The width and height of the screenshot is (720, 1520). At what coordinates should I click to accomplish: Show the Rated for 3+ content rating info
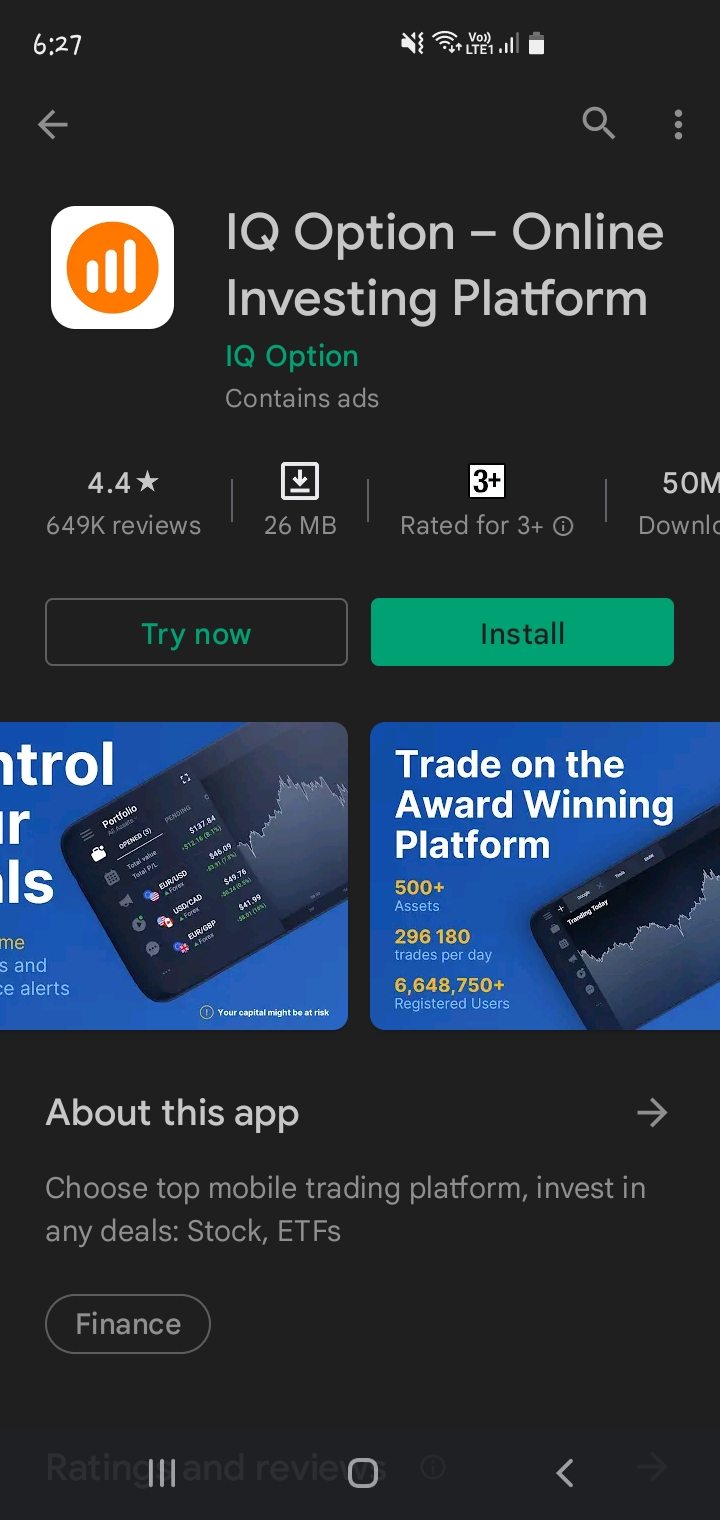coord(487,503)
